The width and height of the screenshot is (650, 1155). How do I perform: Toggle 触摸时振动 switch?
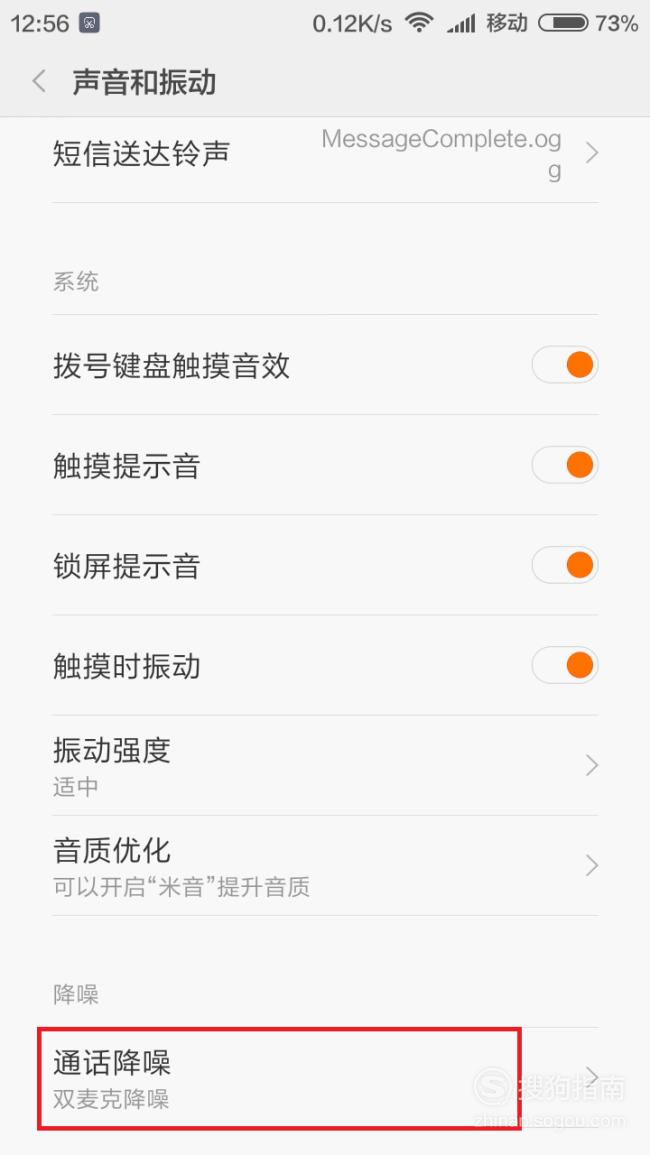565,666
